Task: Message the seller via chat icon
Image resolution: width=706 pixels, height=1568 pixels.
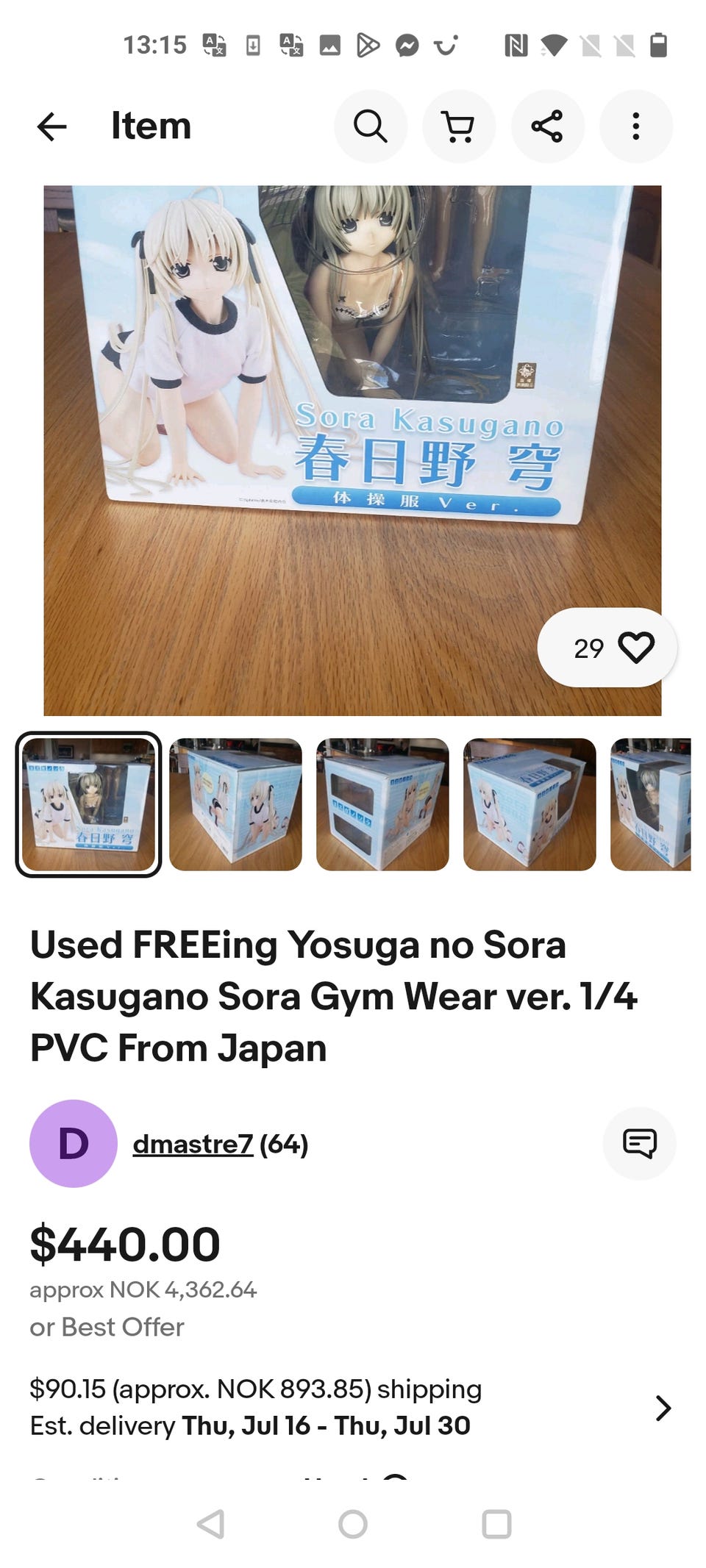Action: pyautogui.click(x=639, y=1144)
